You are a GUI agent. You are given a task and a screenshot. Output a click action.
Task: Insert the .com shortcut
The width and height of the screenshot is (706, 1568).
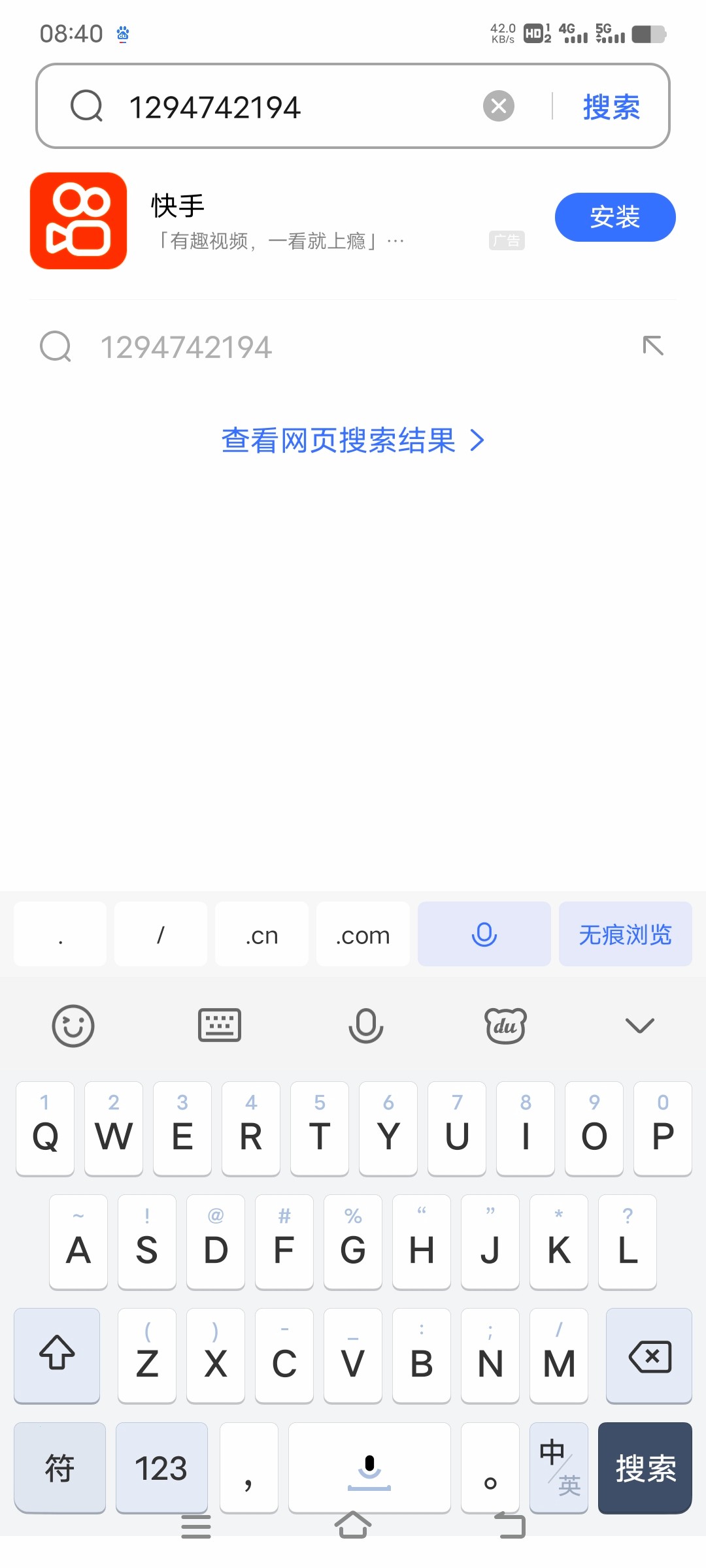[363, 935]
